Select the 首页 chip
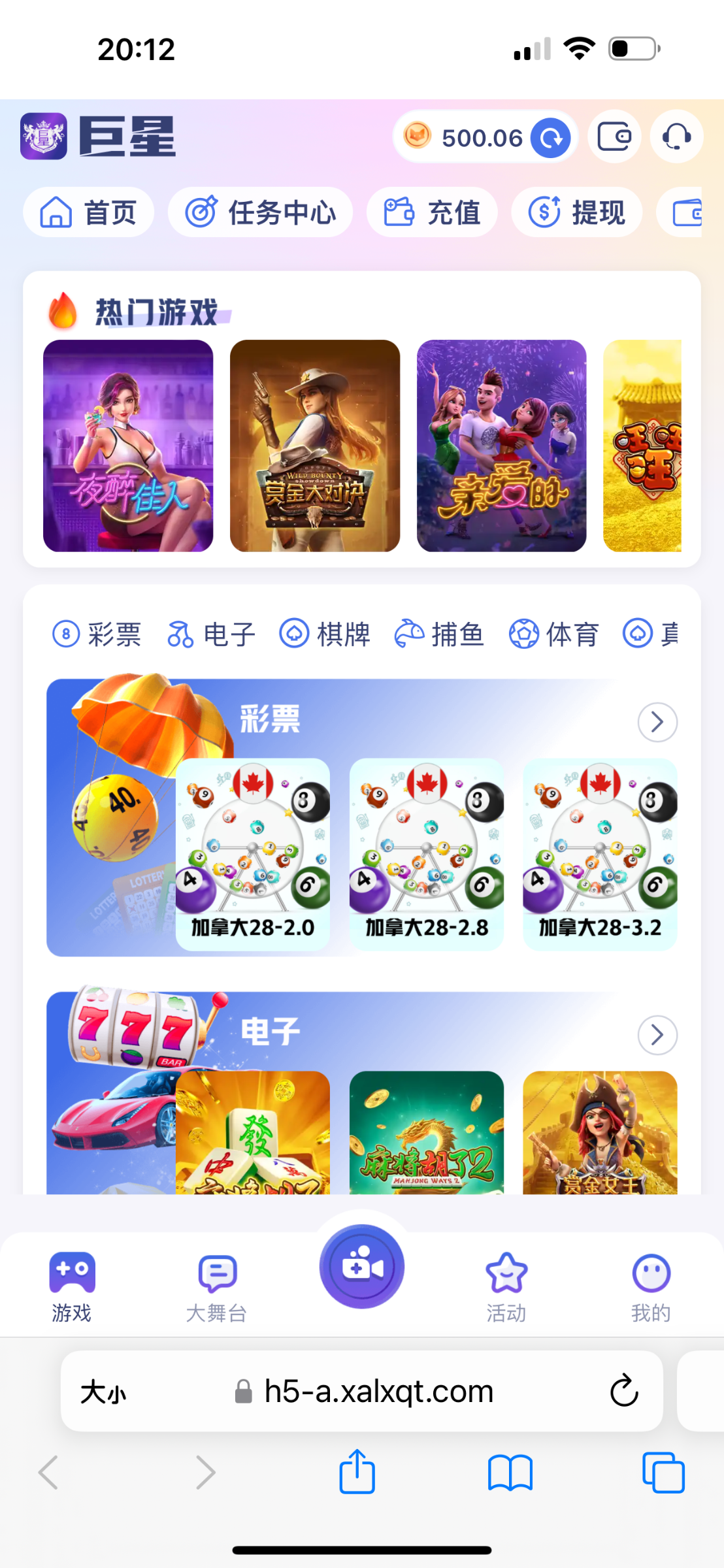This screenshot has height=1568, width=724. (89, 212)
